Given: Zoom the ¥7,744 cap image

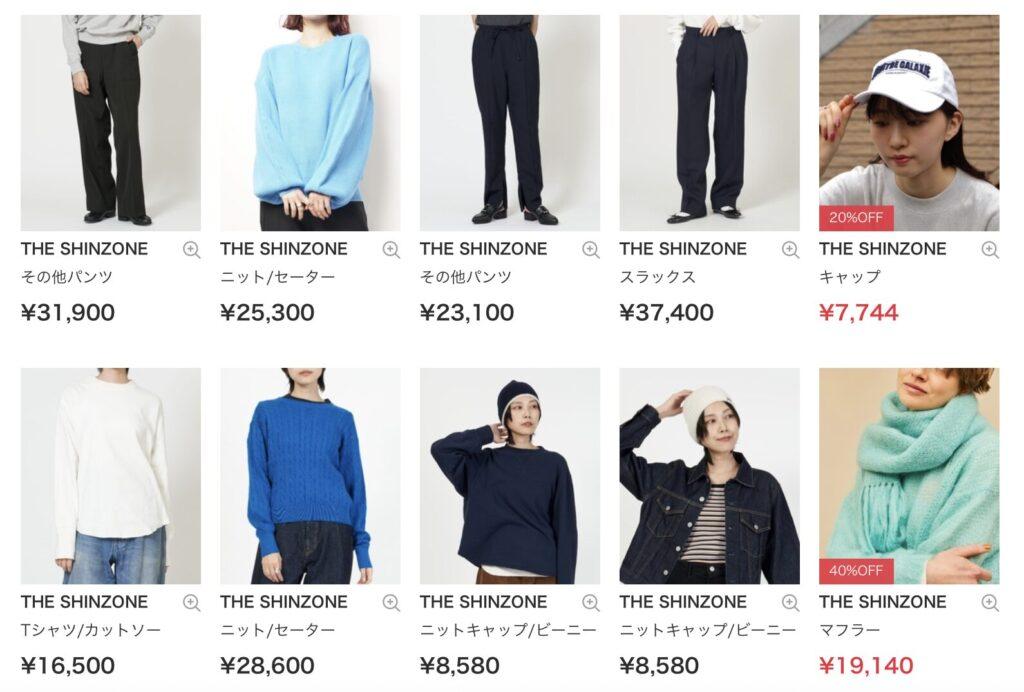Looking at the screenshot, I should click(990, 250).
